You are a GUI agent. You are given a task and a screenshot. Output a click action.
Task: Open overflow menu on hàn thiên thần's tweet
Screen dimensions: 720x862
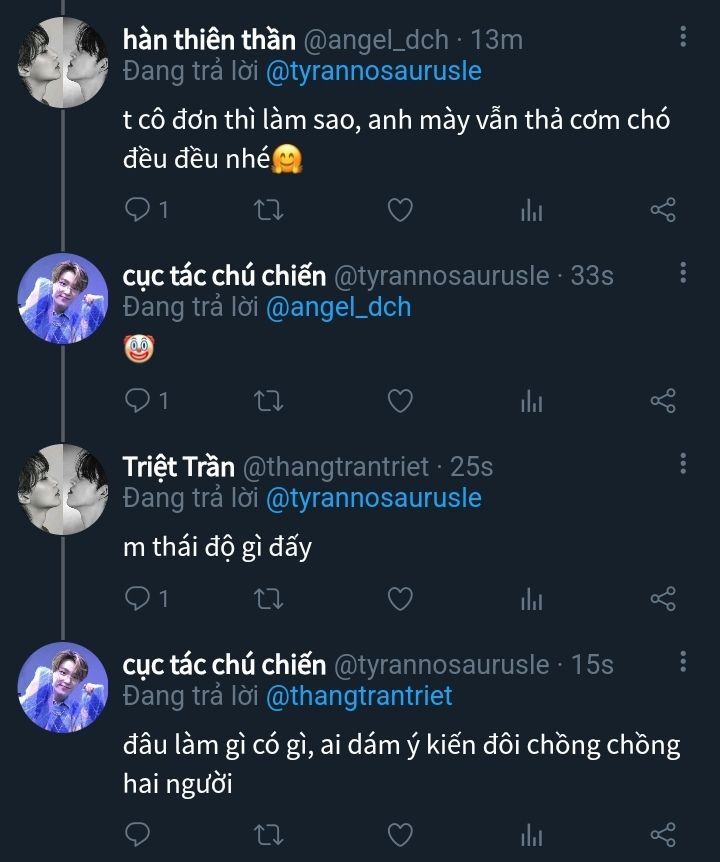tap(683, 38)
